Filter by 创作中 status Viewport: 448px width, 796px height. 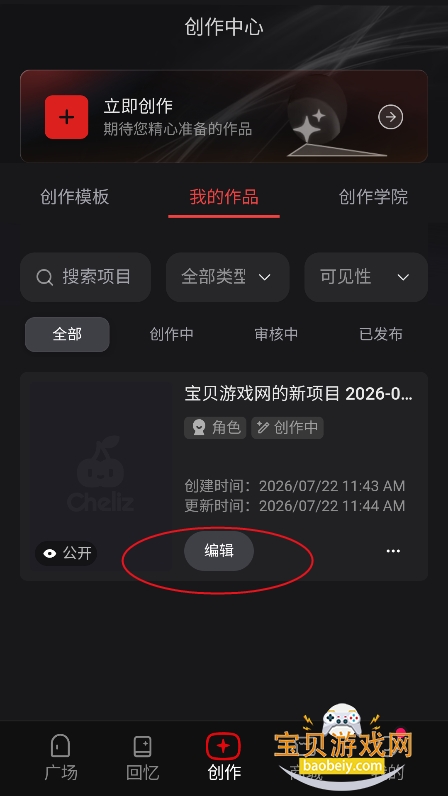(172, 334)
